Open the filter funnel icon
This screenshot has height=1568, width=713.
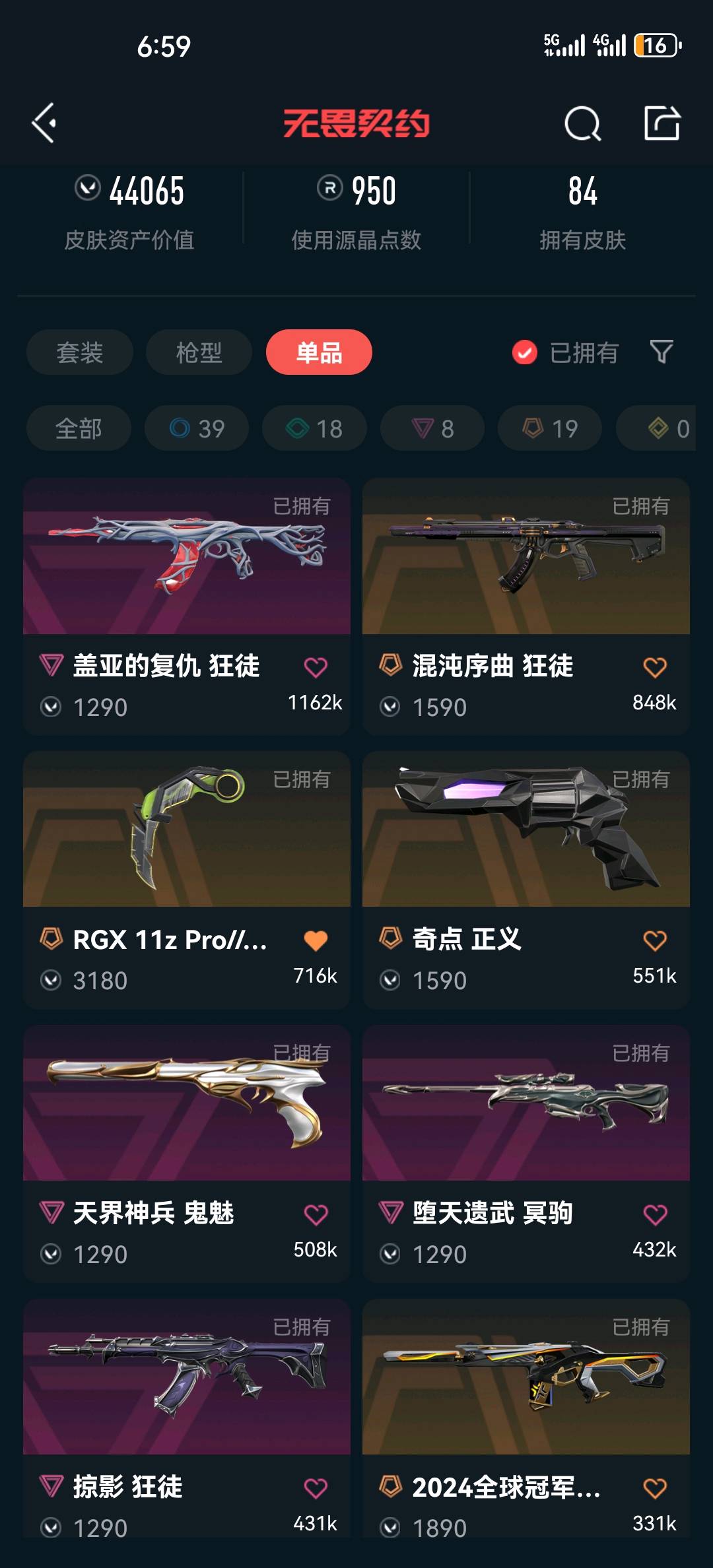coord(661,352)
